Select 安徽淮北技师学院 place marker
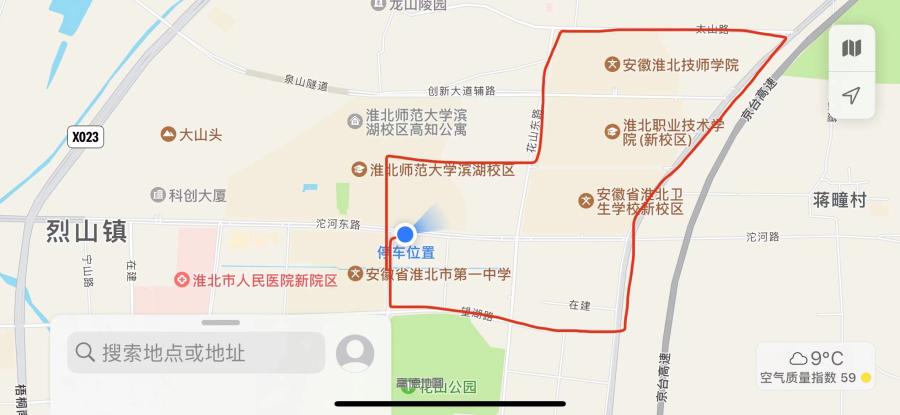This screenshot has width=900, height=415. pos(612,65)
